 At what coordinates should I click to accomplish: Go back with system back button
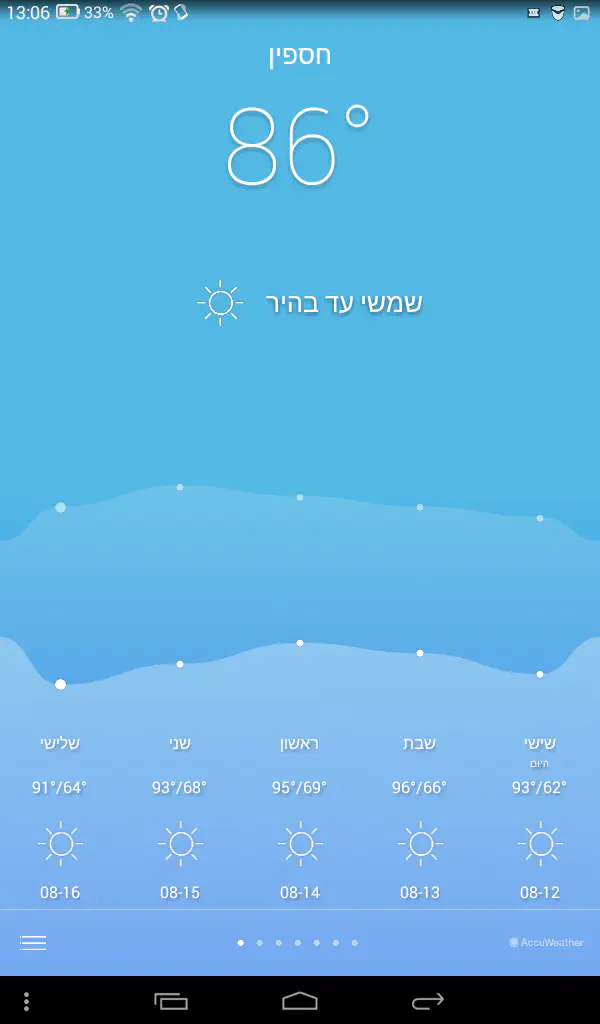click(428, 1000)
